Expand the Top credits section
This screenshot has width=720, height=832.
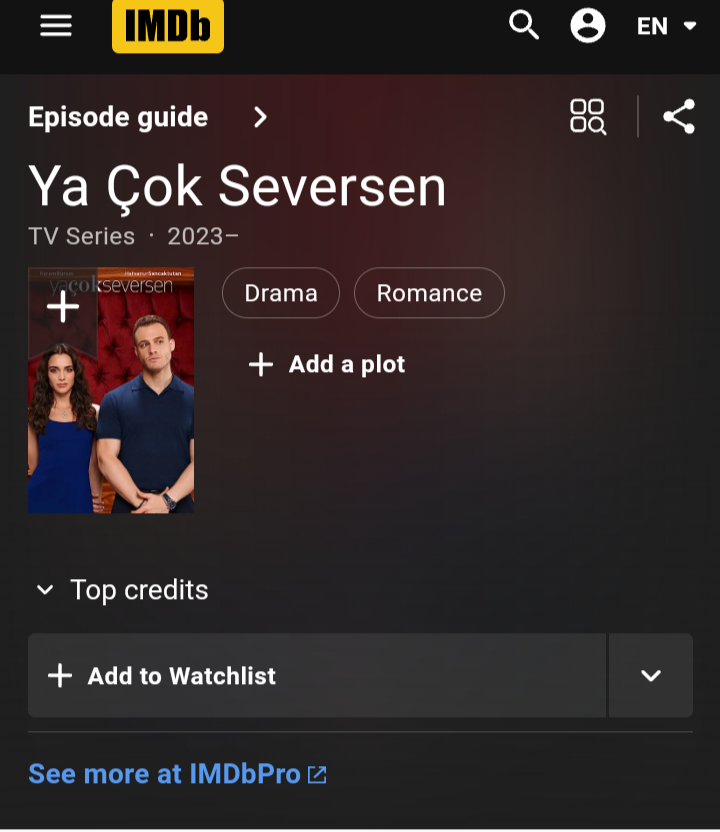(x=122, y=590)
